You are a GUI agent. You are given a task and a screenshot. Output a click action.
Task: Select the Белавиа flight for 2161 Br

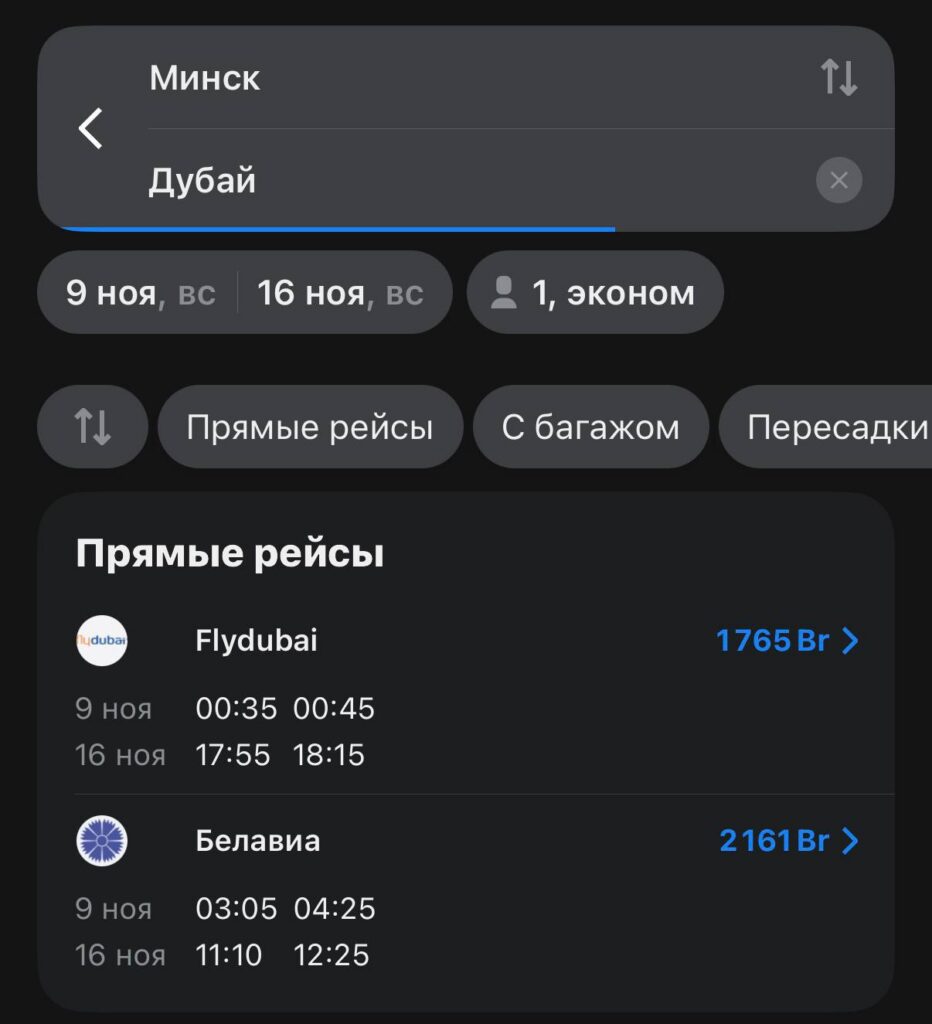click(x=788, y=841)
